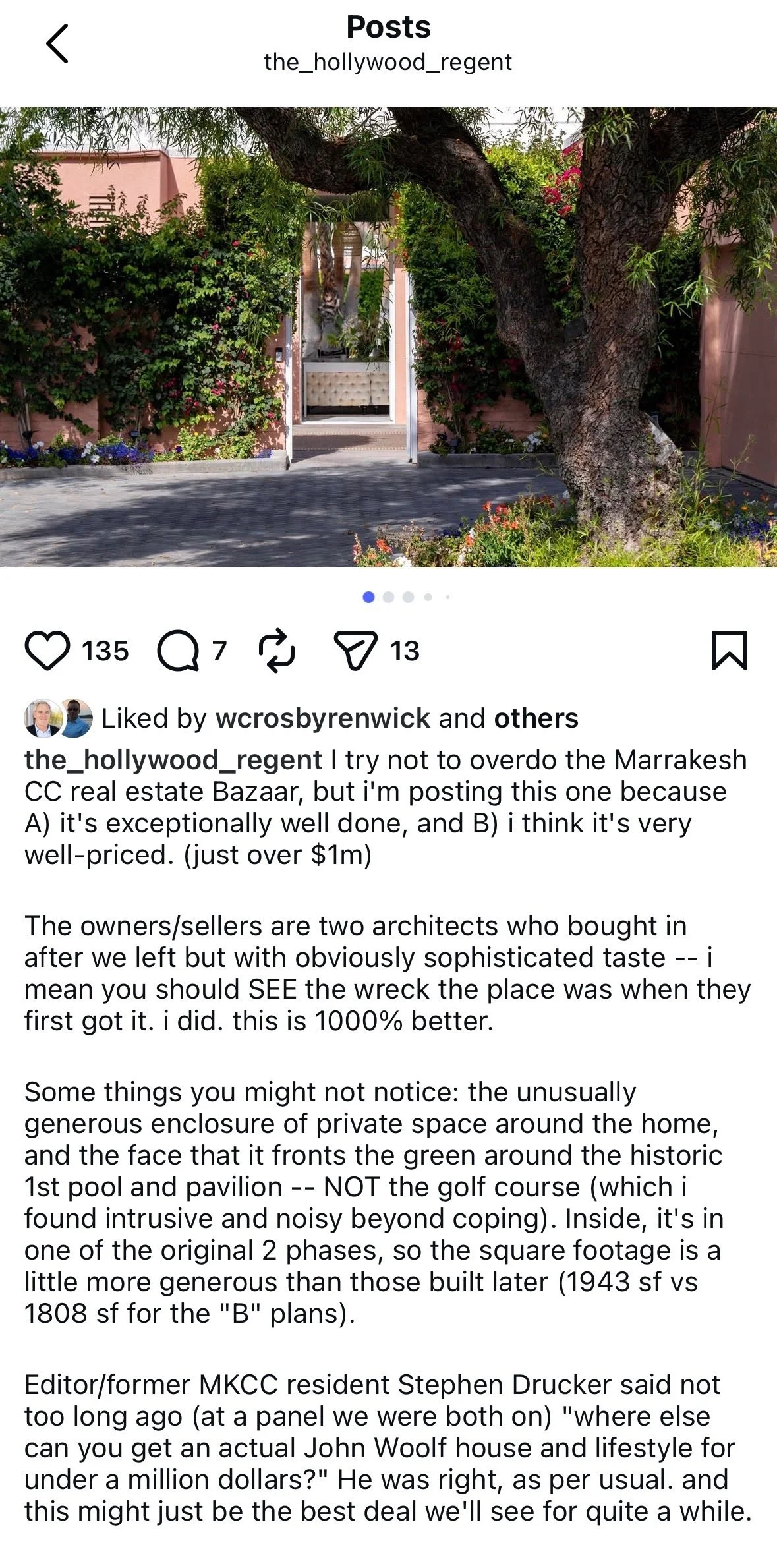
Task: Share the post via the send icon
Action: pos(356,651)
